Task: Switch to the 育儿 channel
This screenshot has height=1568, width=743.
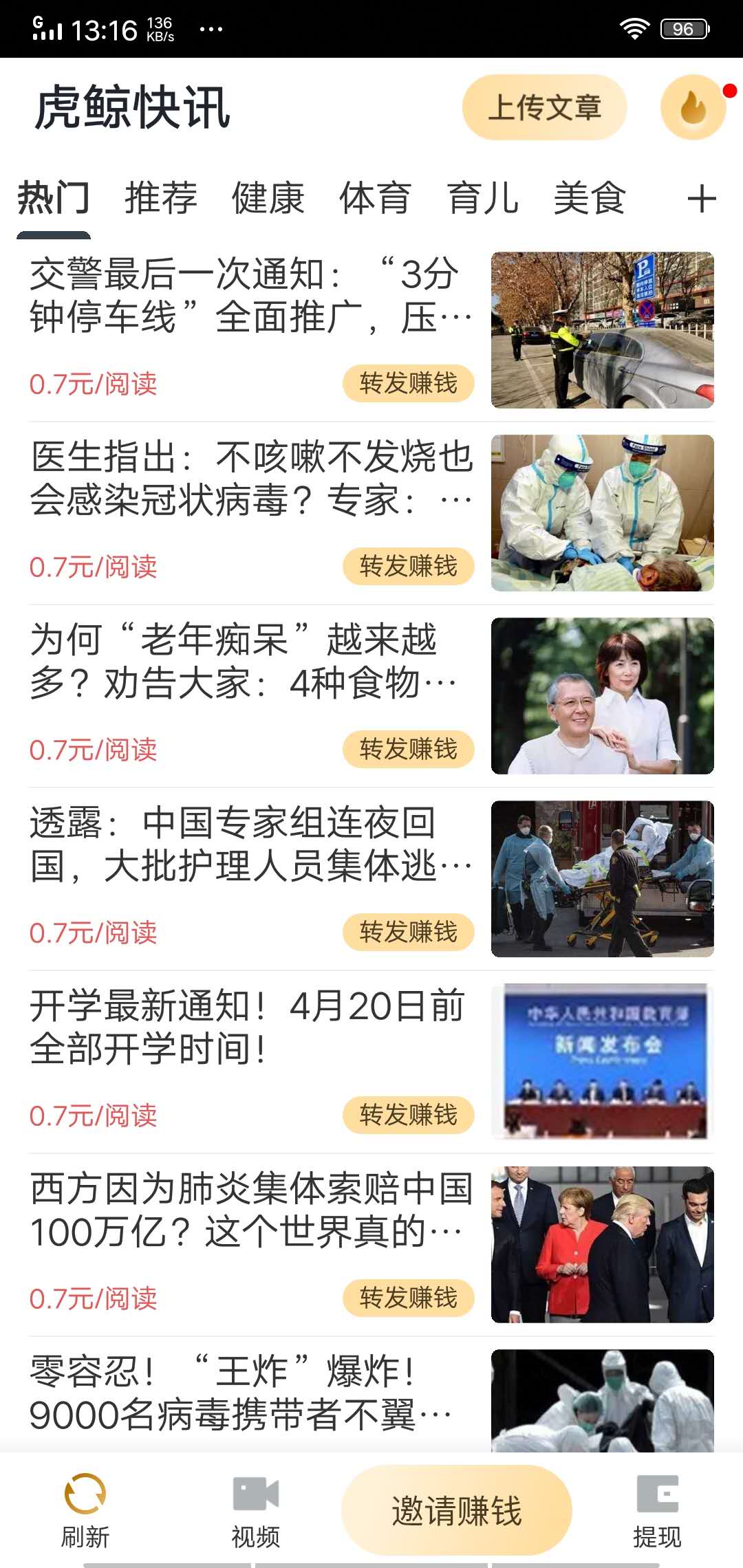Action: click(x=483, y=199)
